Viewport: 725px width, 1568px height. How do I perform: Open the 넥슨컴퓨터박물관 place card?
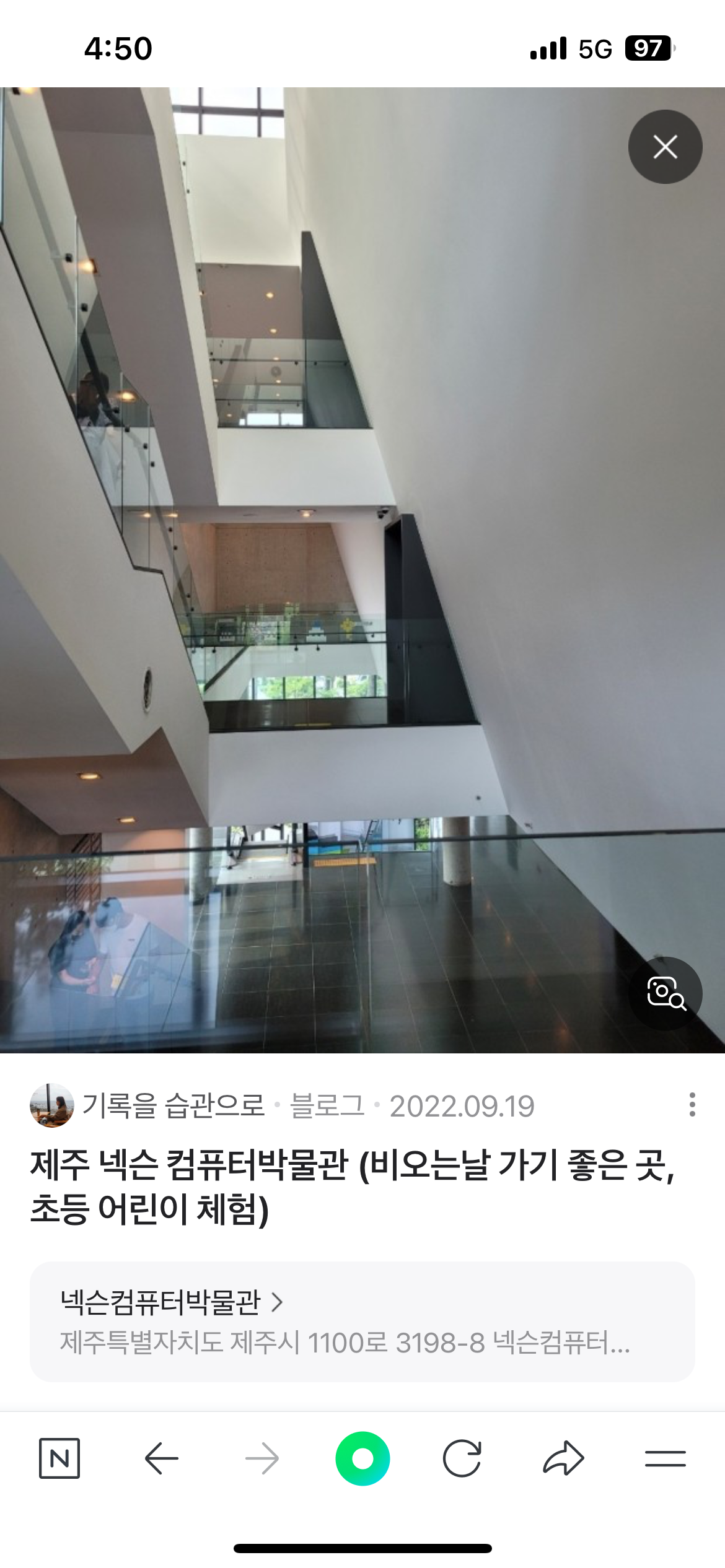(x=362, y=1322)
